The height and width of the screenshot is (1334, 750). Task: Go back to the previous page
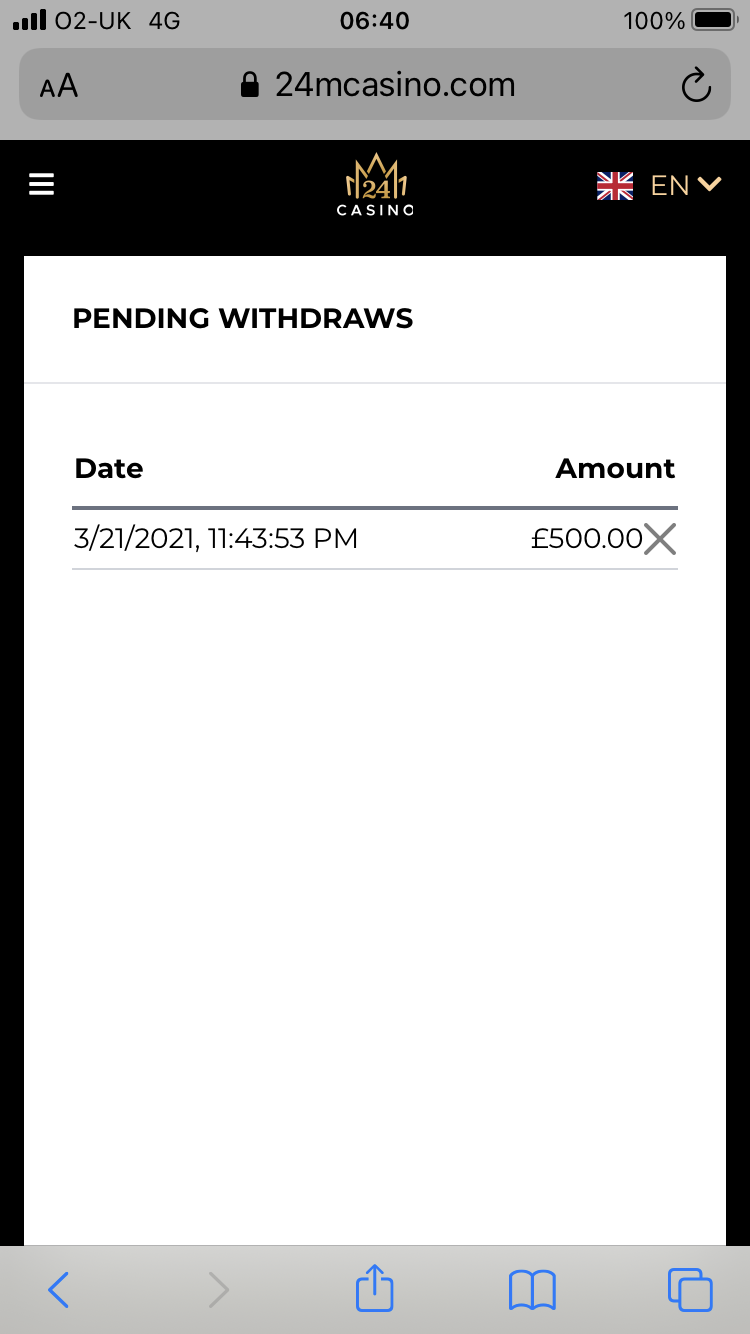[x=59, y=1289]
